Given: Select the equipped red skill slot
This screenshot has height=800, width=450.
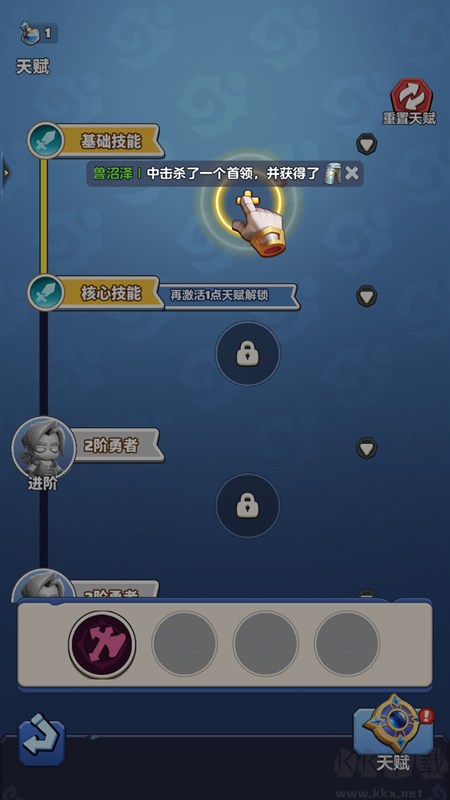Looking at the screenshot, I should [102, 644].
